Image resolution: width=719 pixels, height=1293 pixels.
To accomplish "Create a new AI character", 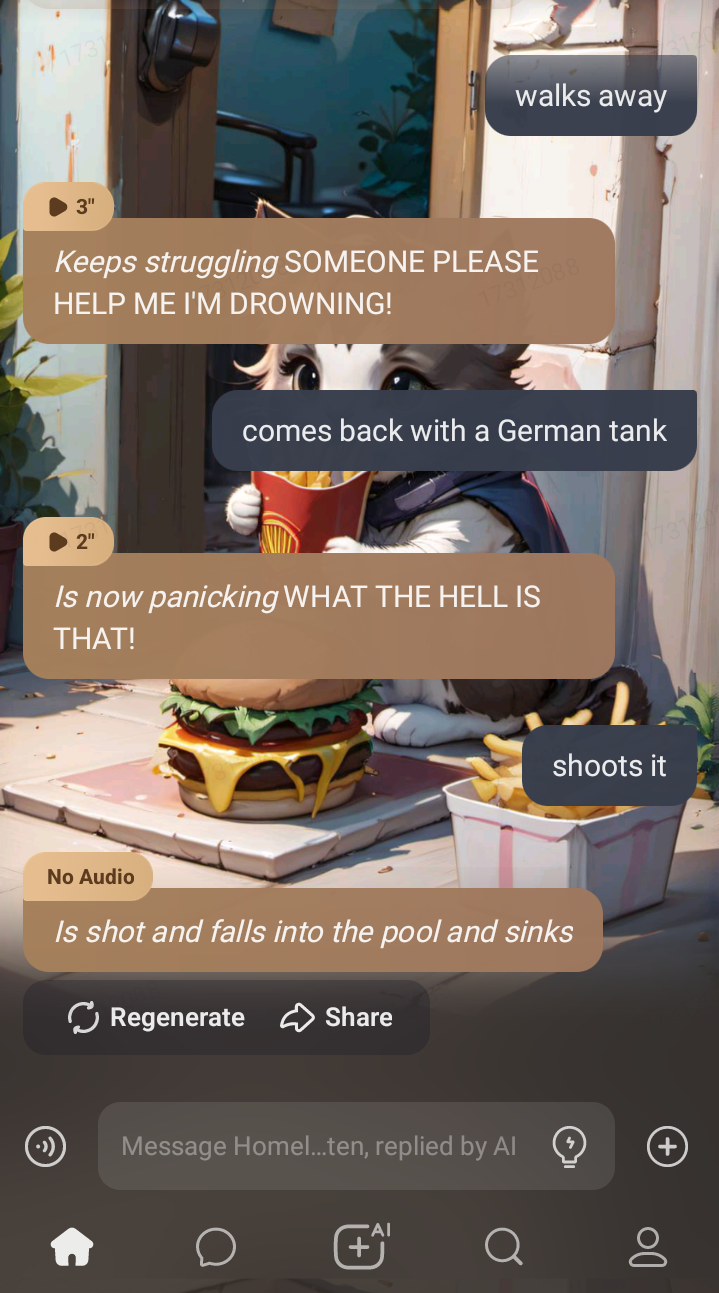I will pos(360,1246).
